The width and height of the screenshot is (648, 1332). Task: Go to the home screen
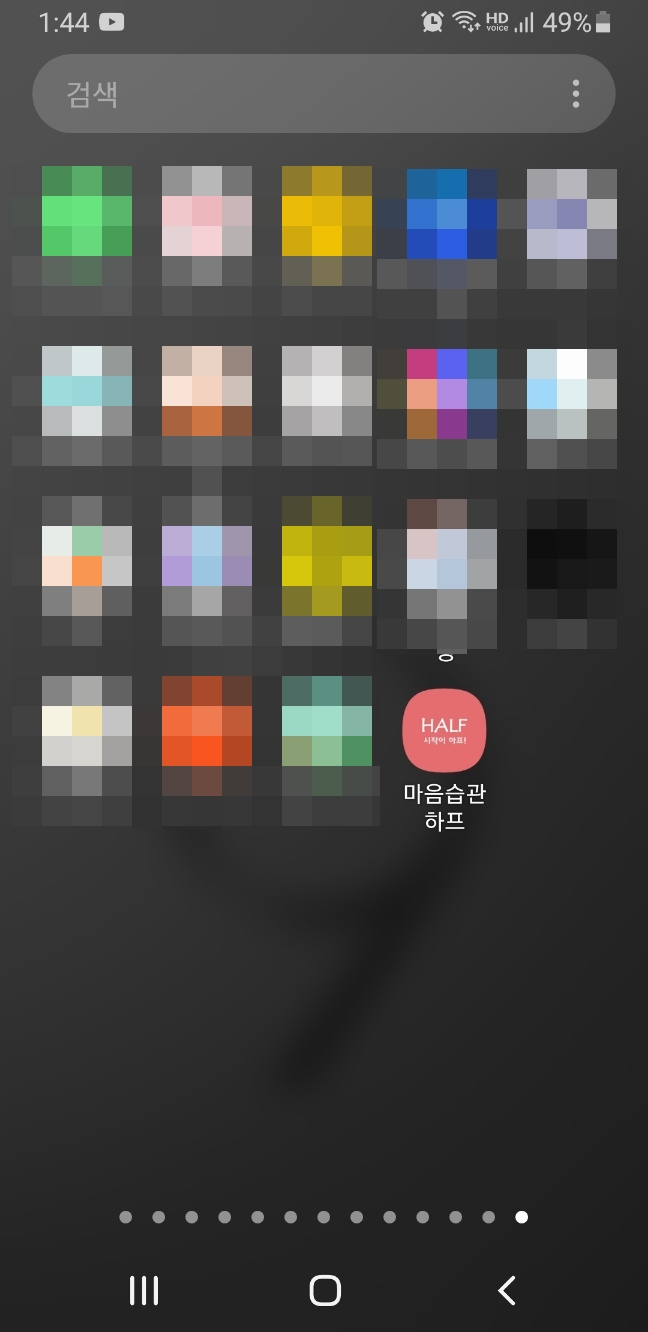(324, 1290)
